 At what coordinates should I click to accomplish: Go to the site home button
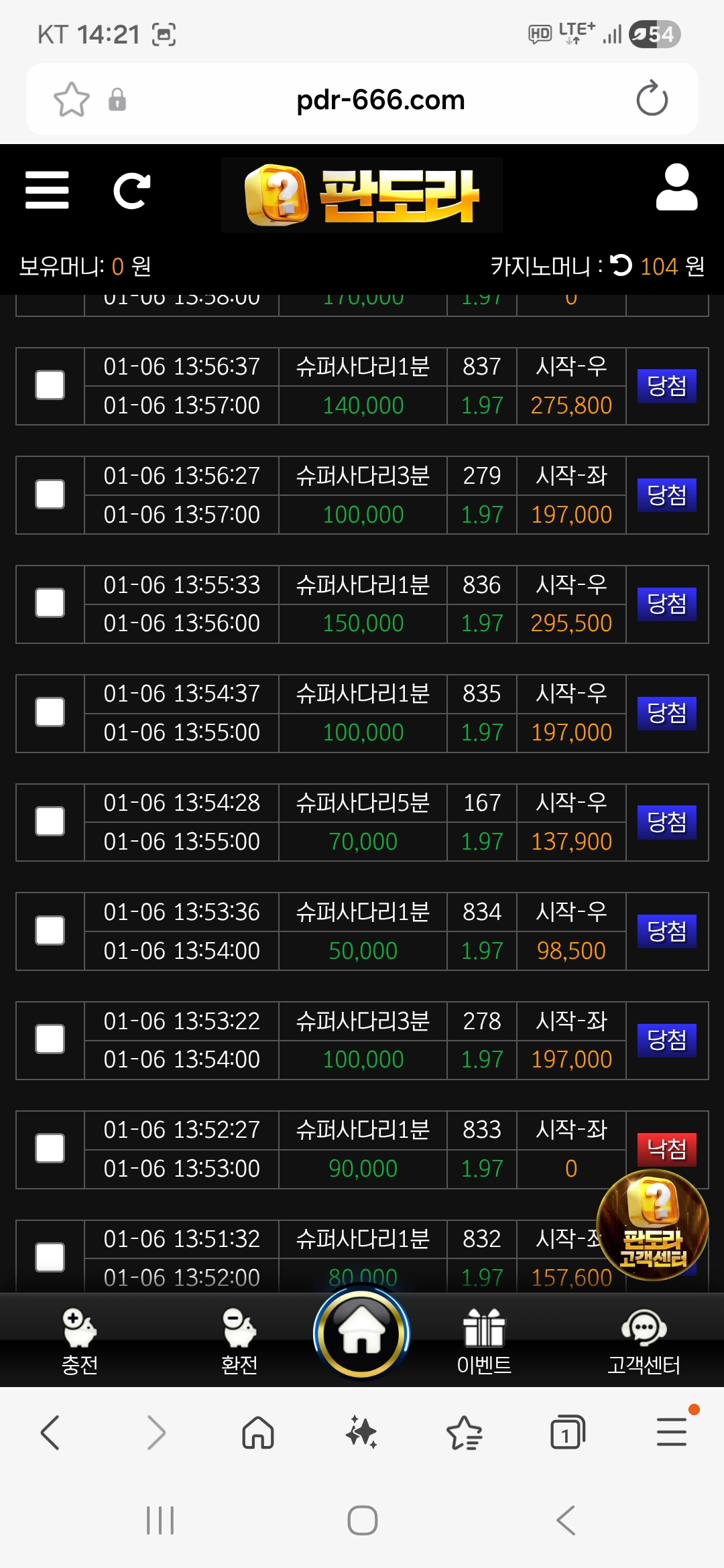pos(361,1333)
